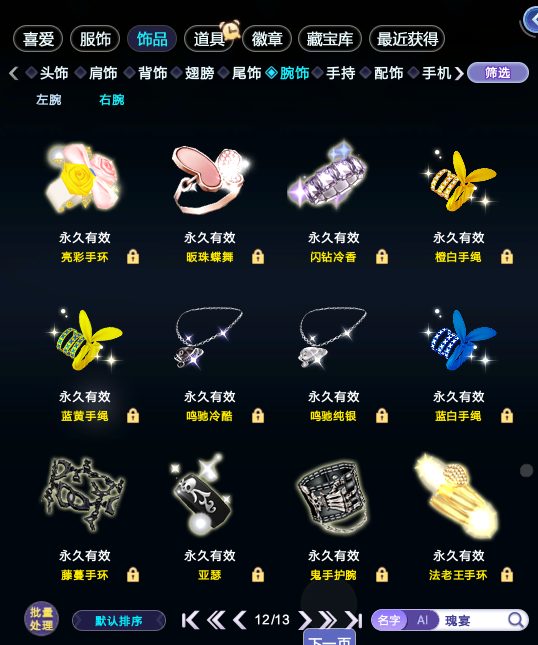
Task: Jump to the first page
Action: [190, 620]
